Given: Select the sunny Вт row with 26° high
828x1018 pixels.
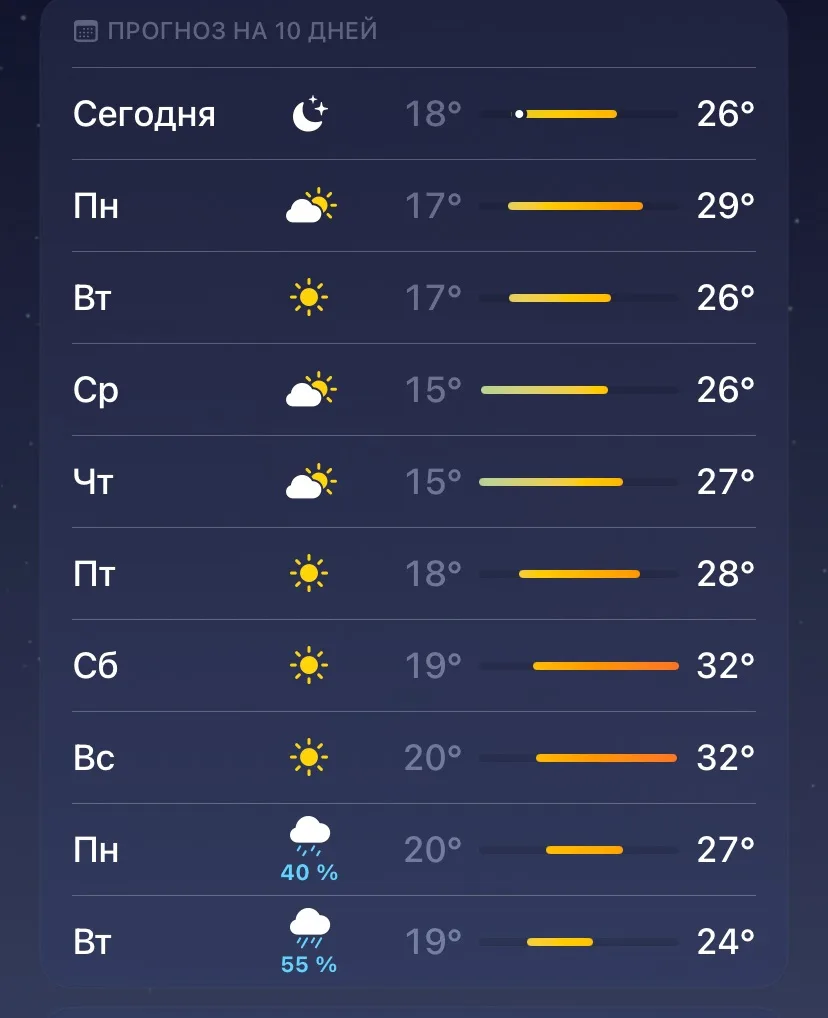Looking at the screenshot, I should [x=414, y=298].
